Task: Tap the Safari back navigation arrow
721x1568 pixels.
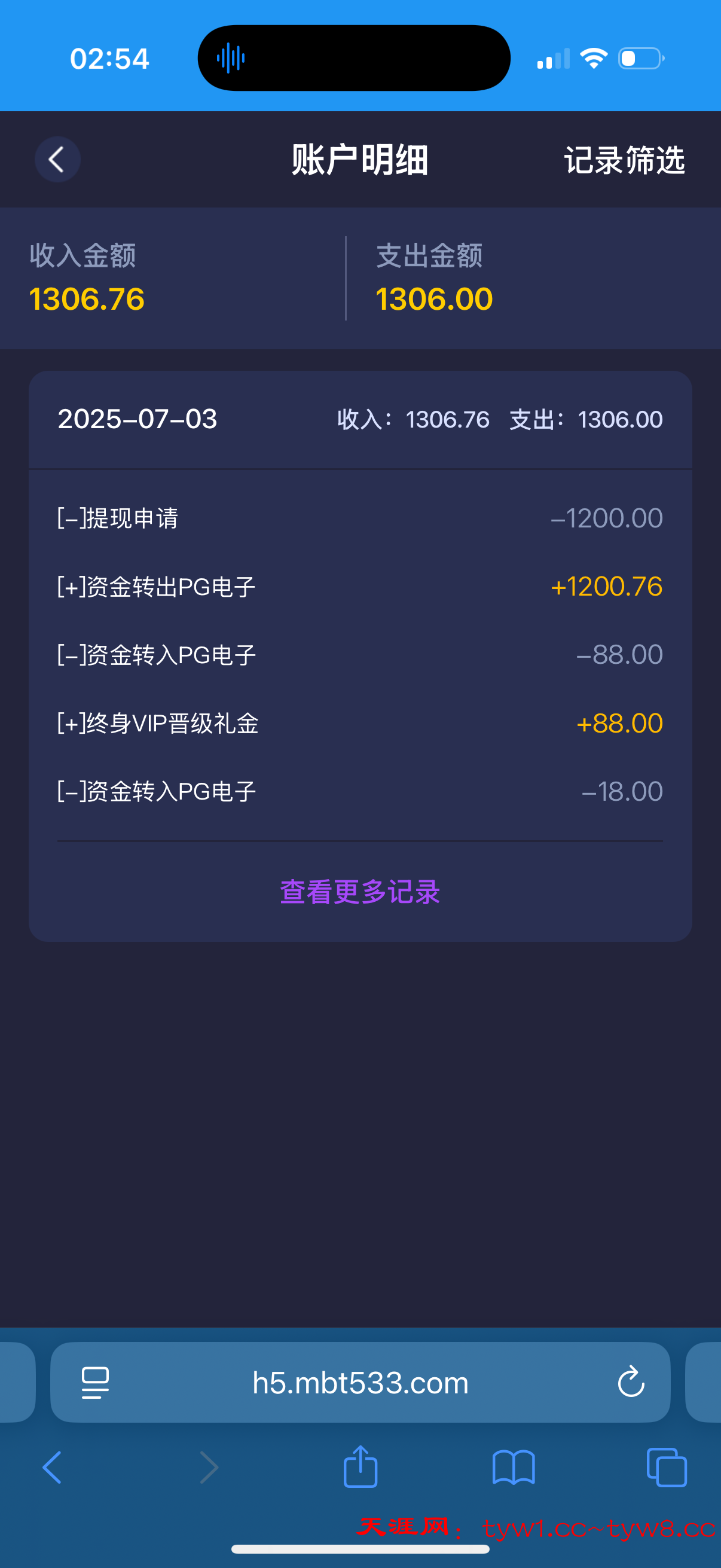Action: click(53, 1467)
